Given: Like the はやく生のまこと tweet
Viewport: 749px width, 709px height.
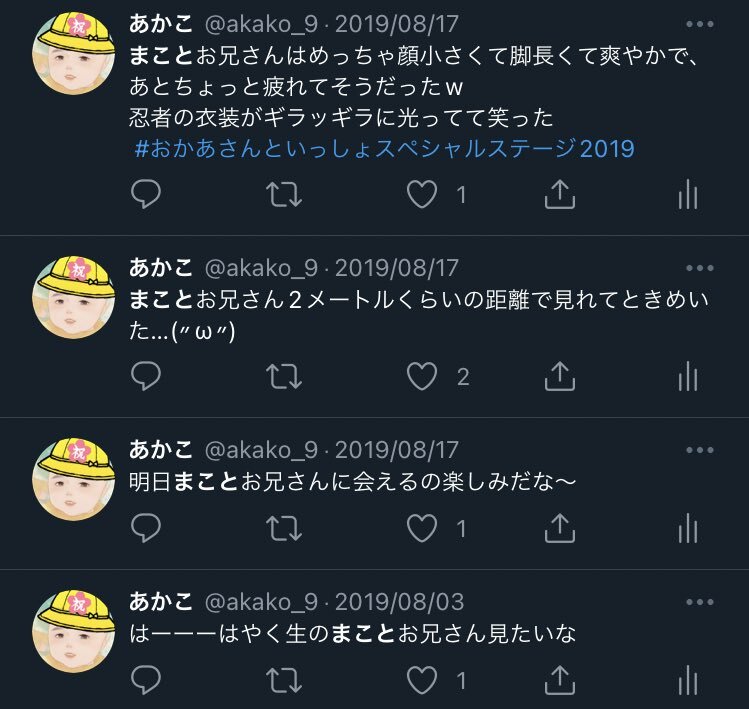Looking at the screenshot, I should (422, 681).
